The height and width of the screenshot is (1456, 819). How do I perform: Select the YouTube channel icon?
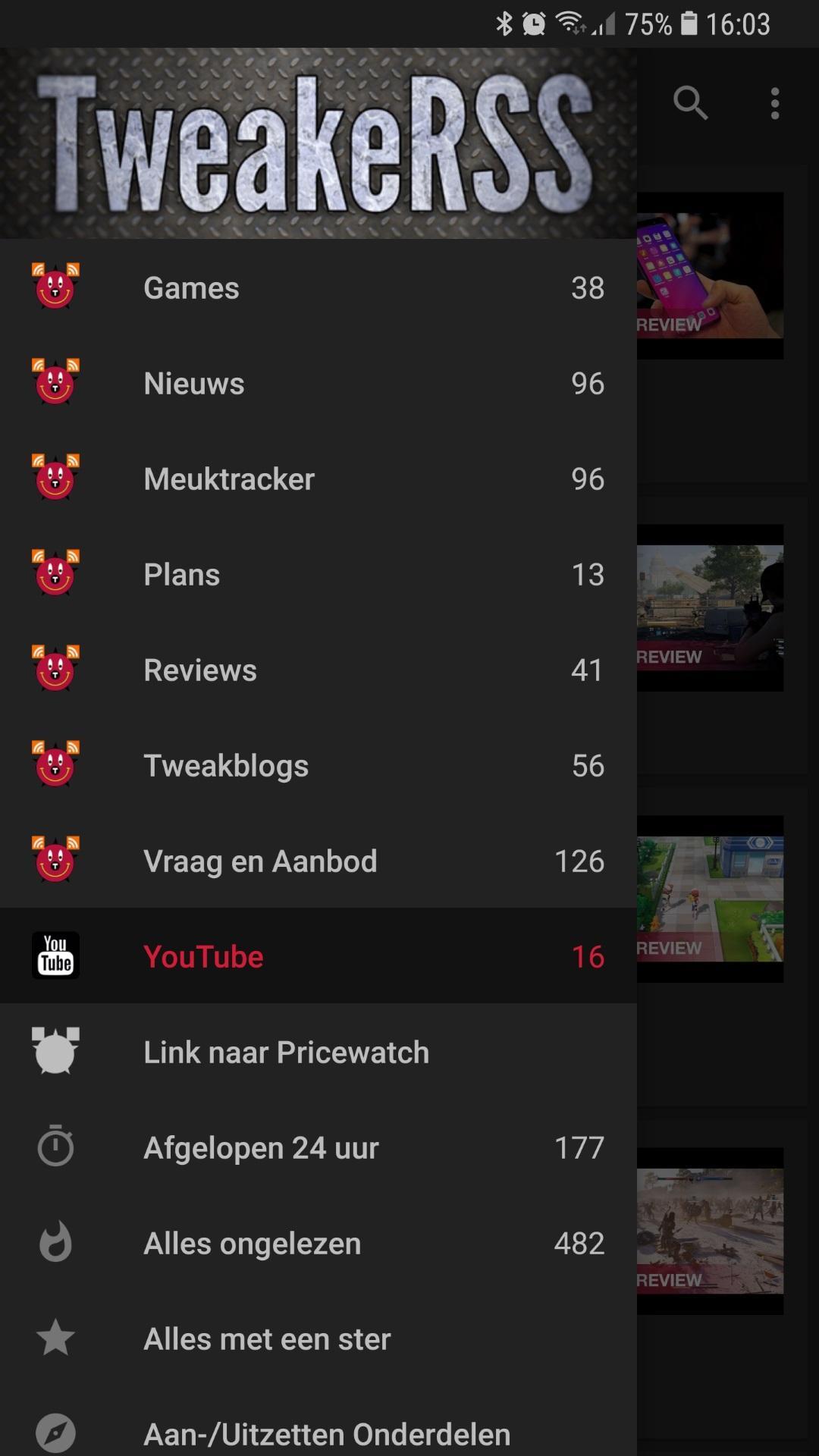(x=55, y=956)
